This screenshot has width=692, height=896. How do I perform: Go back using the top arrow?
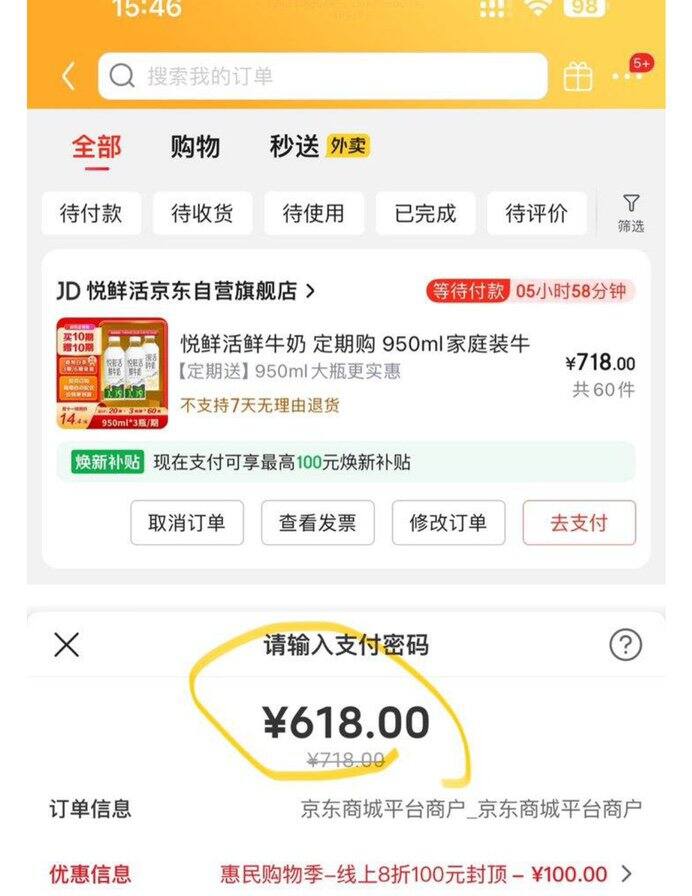point(68,77)
